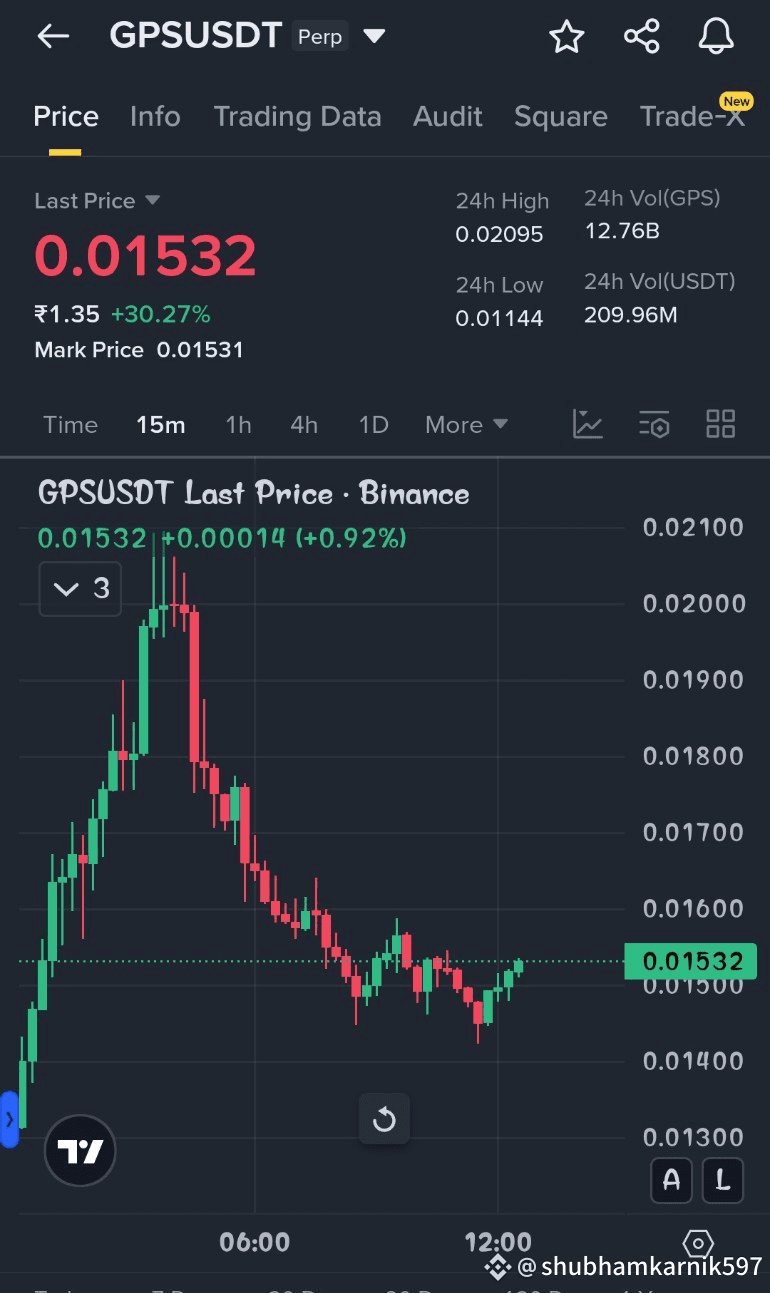Select the Time chart interval

[x=71, y=425]
